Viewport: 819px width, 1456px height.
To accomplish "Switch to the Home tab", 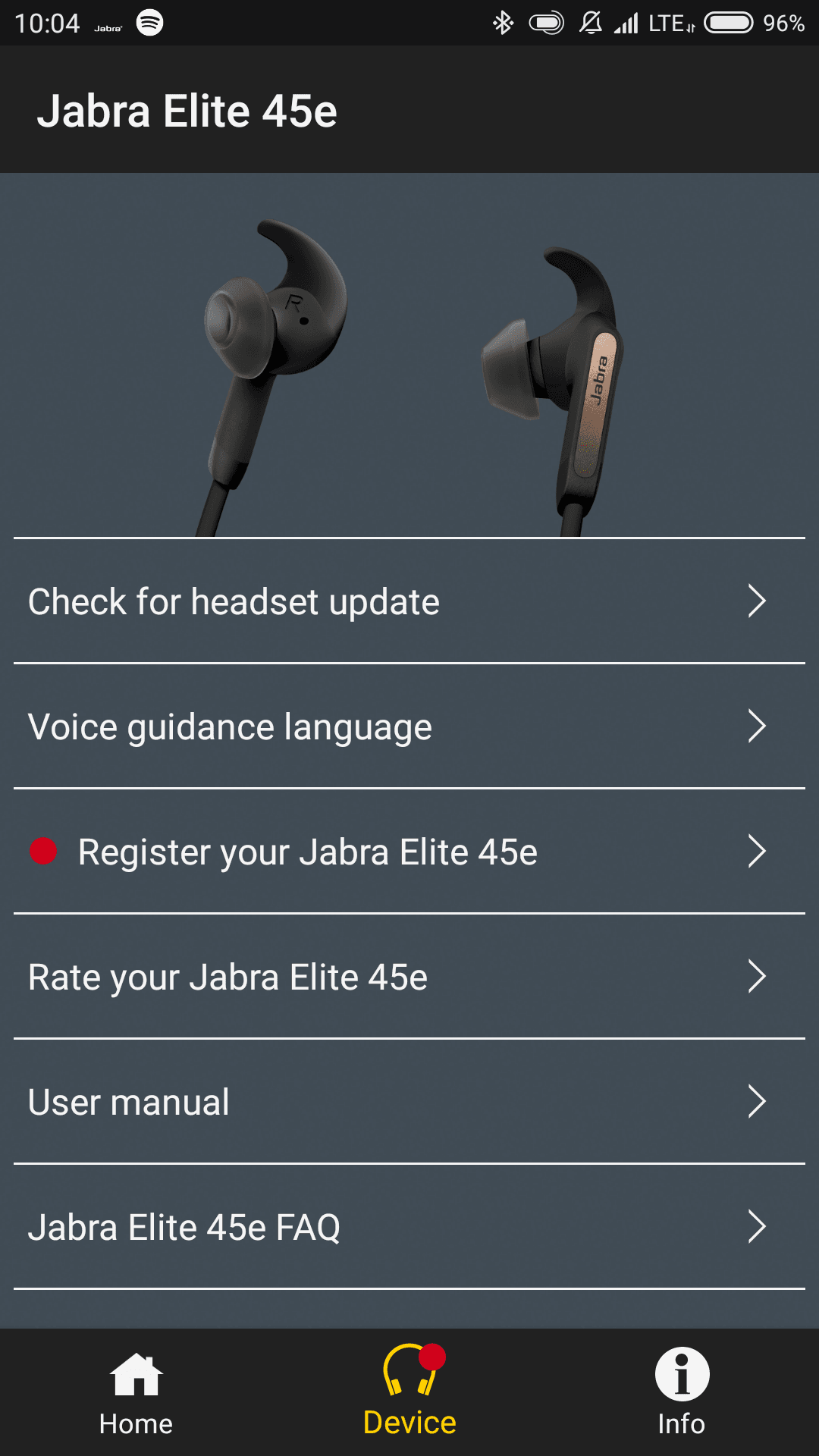I will (136, 1394).
